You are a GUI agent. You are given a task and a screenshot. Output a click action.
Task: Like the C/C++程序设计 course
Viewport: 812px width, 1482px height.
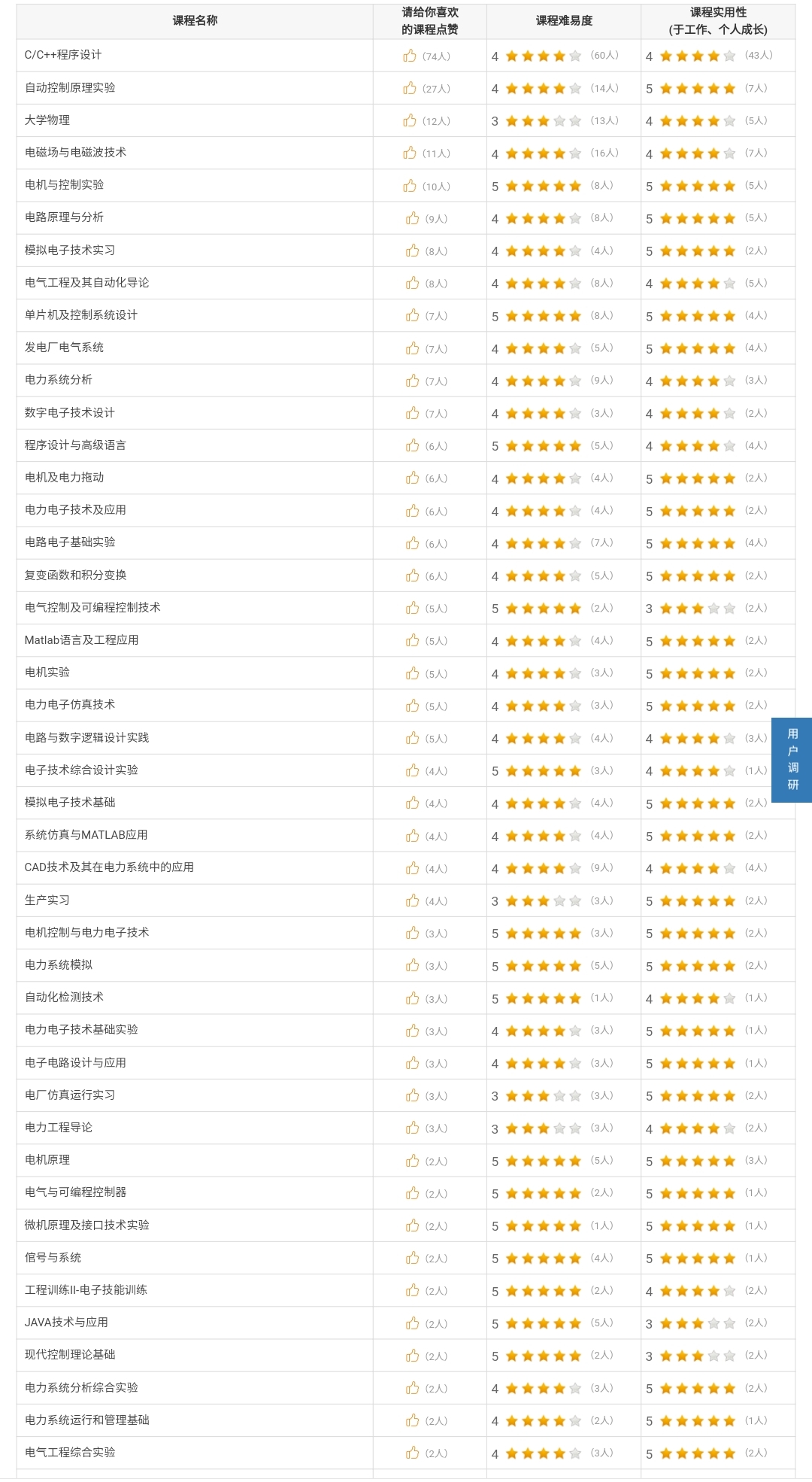[x=410, y=56]
